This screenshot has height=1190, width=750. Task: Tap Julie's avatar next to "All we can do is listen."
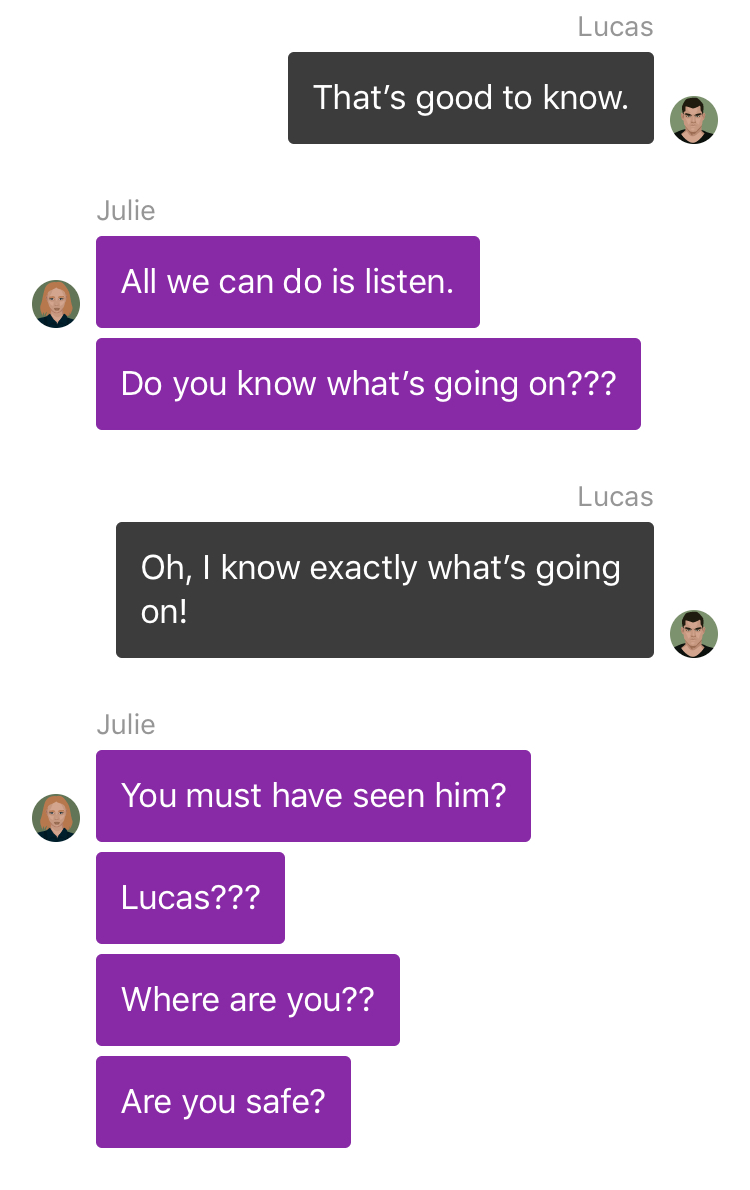click(56, 304)
